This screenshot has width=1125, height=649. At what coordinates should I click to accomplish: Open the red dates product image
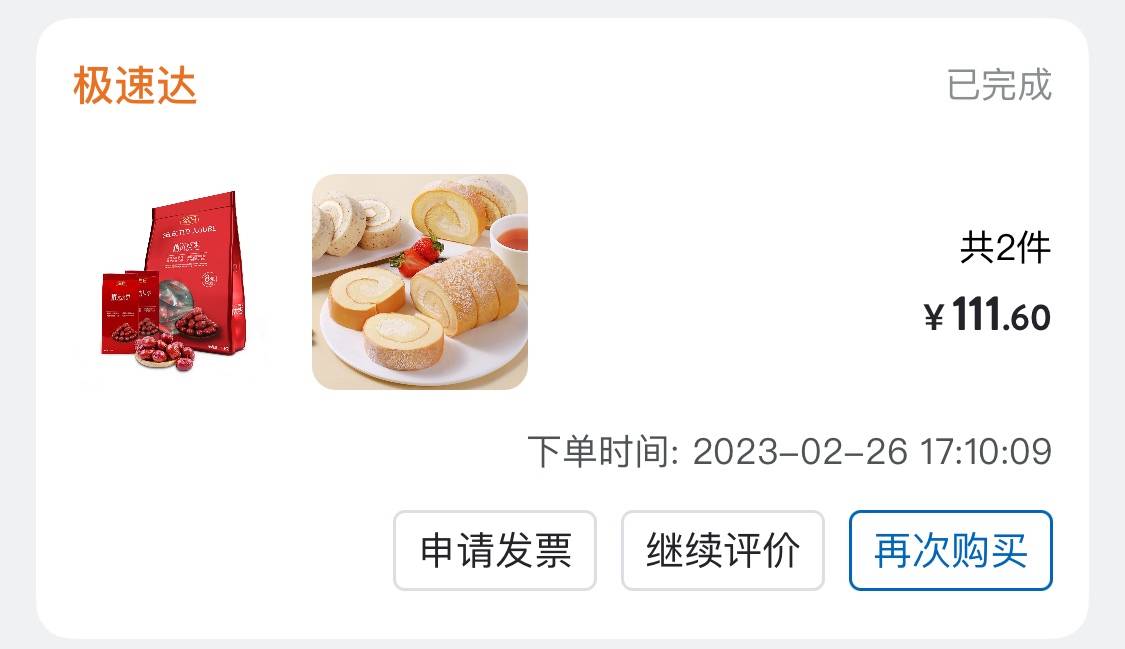pyautogui.click(x=175, y=283)
